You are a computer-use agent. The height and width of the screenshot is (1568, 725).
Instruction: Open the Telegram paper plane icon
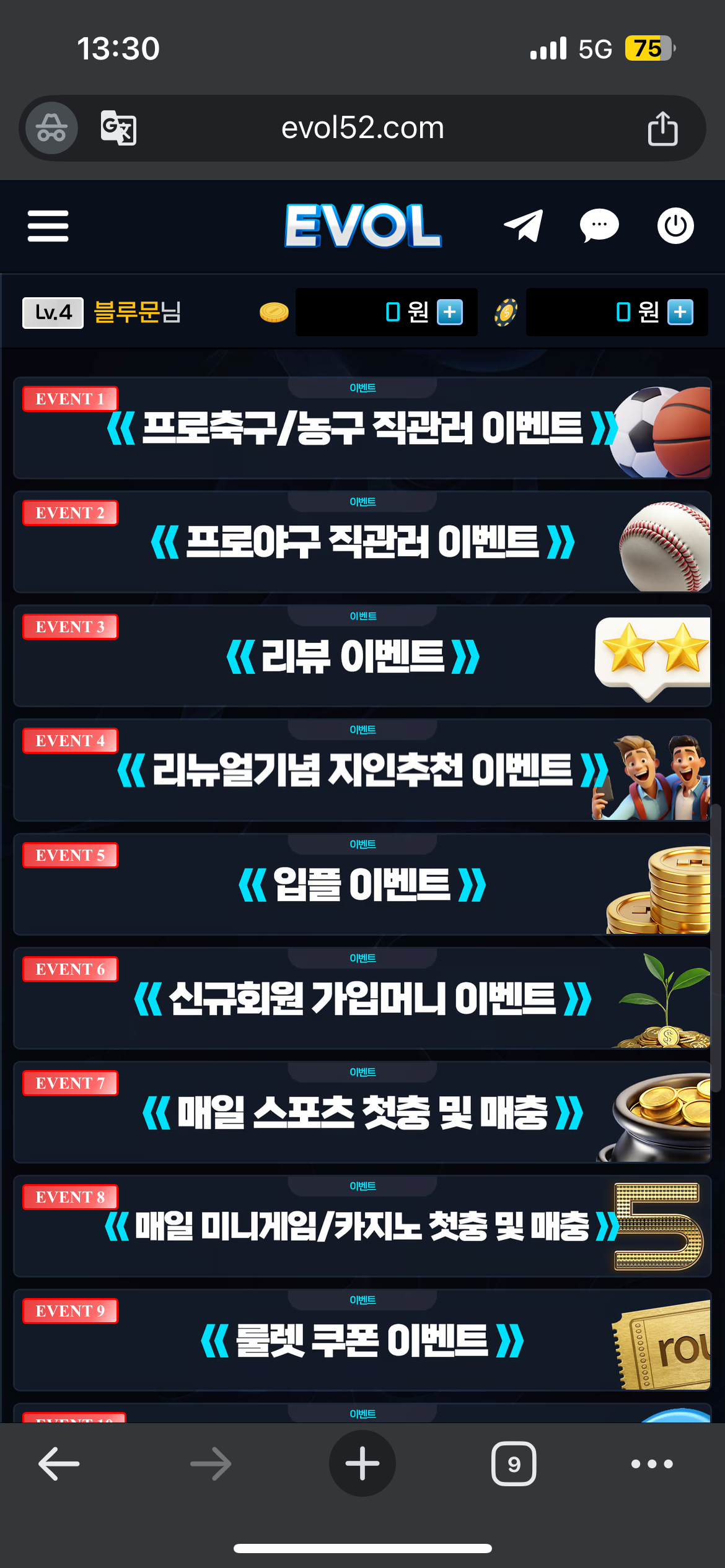(x=524, y=225)
